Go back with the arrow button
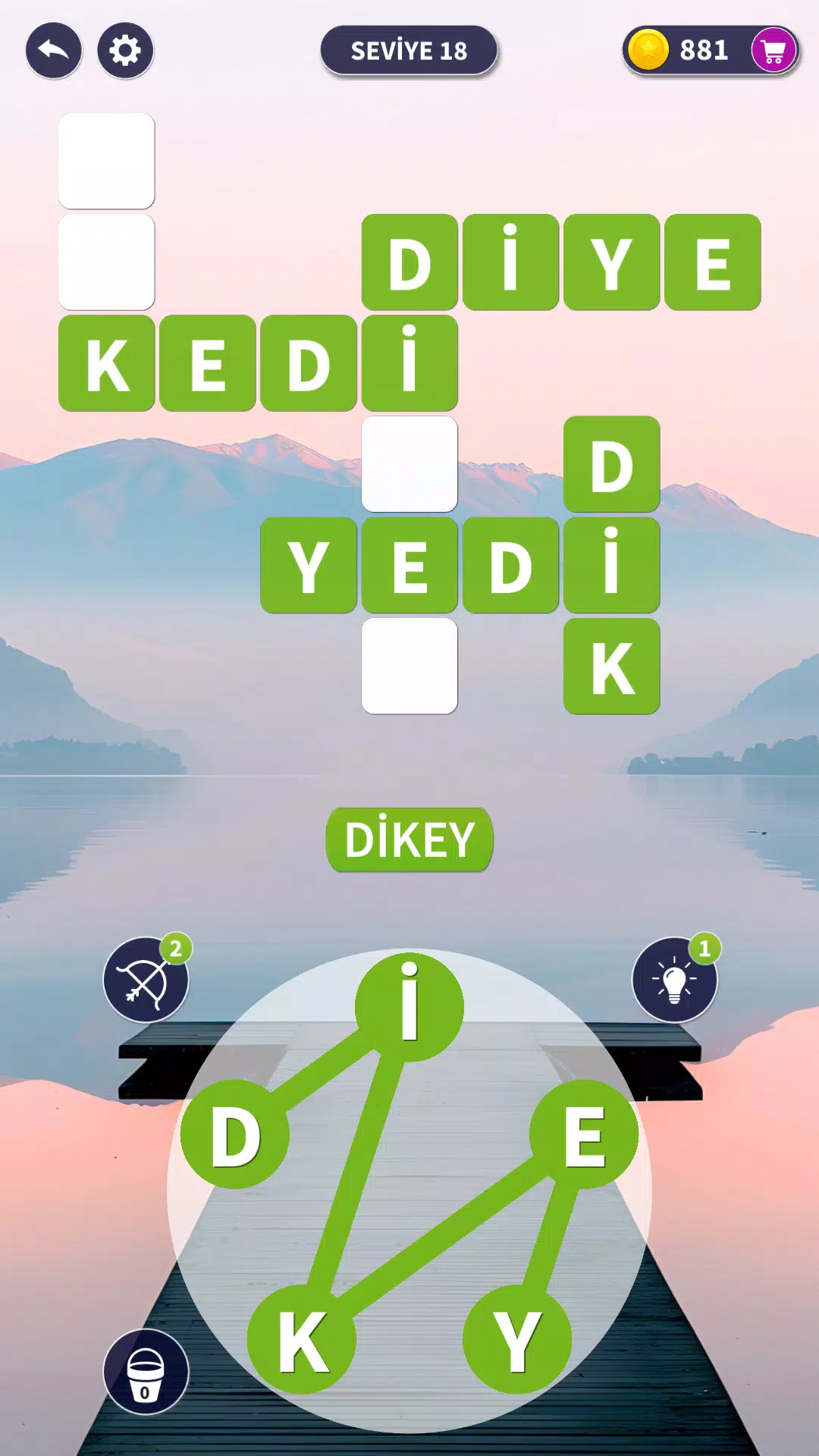819x1456 pixels. pos(54,51)
